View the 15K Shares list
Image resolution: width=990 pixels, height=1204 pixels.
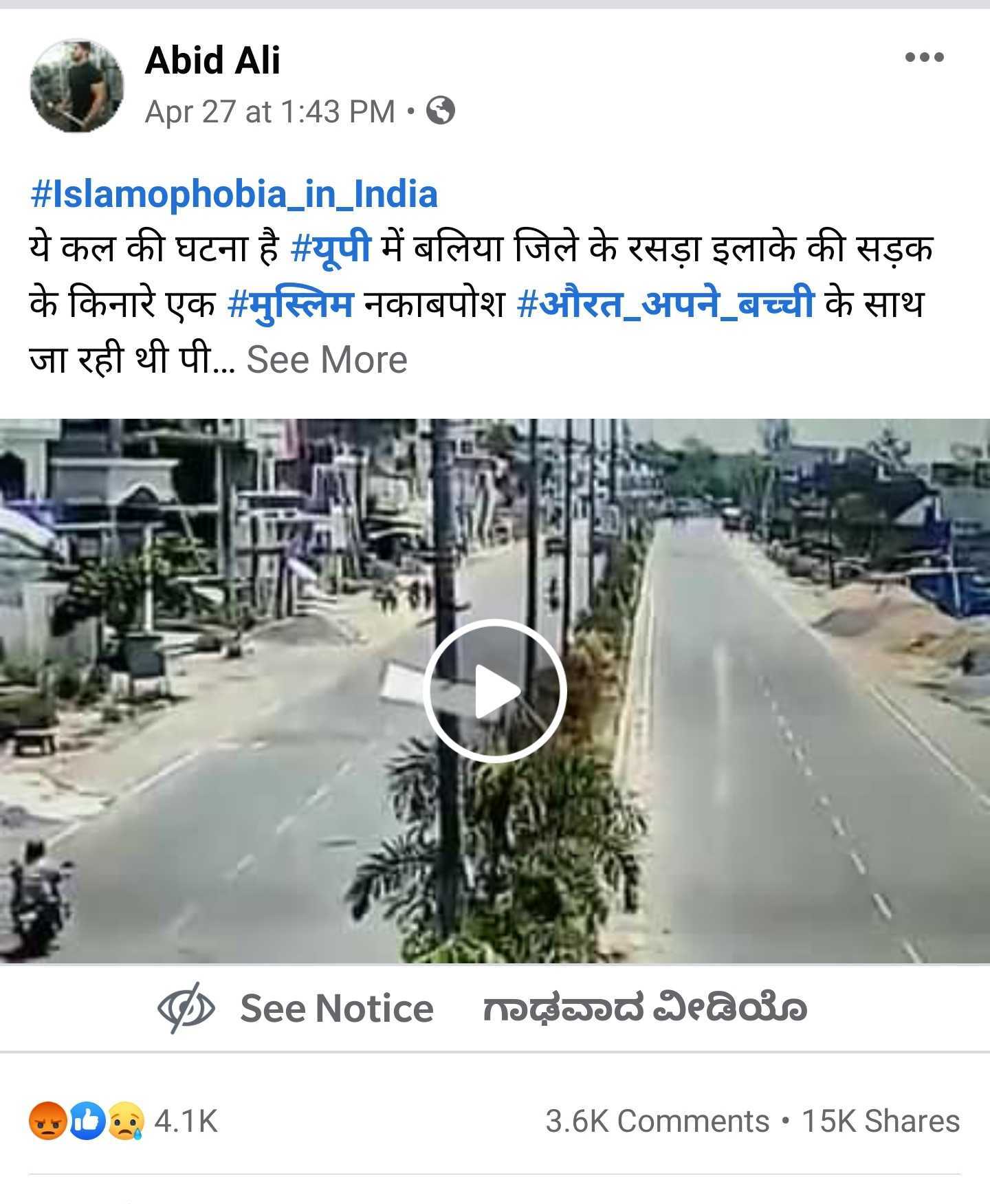point(881,1121)
